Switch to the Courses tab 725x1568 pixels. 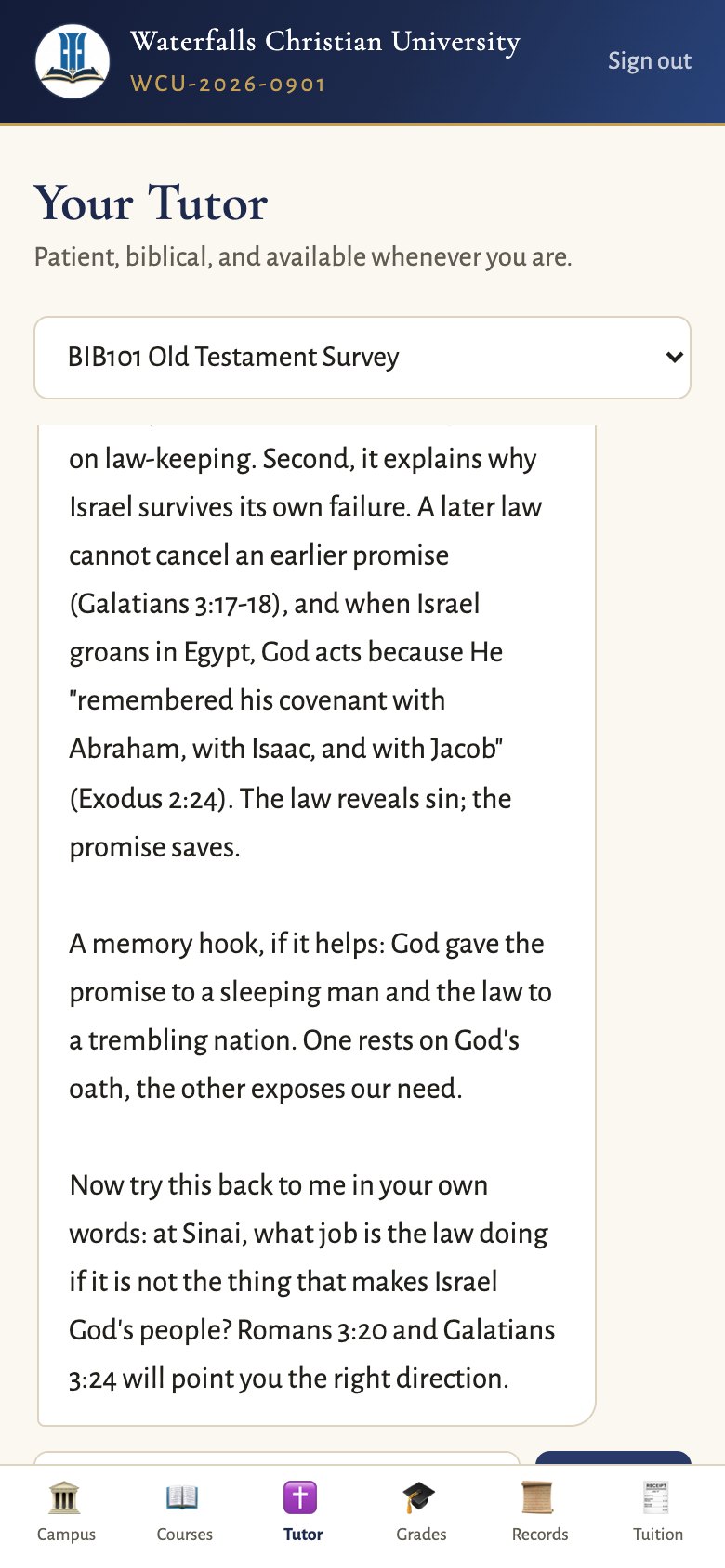coord(184,1513)
